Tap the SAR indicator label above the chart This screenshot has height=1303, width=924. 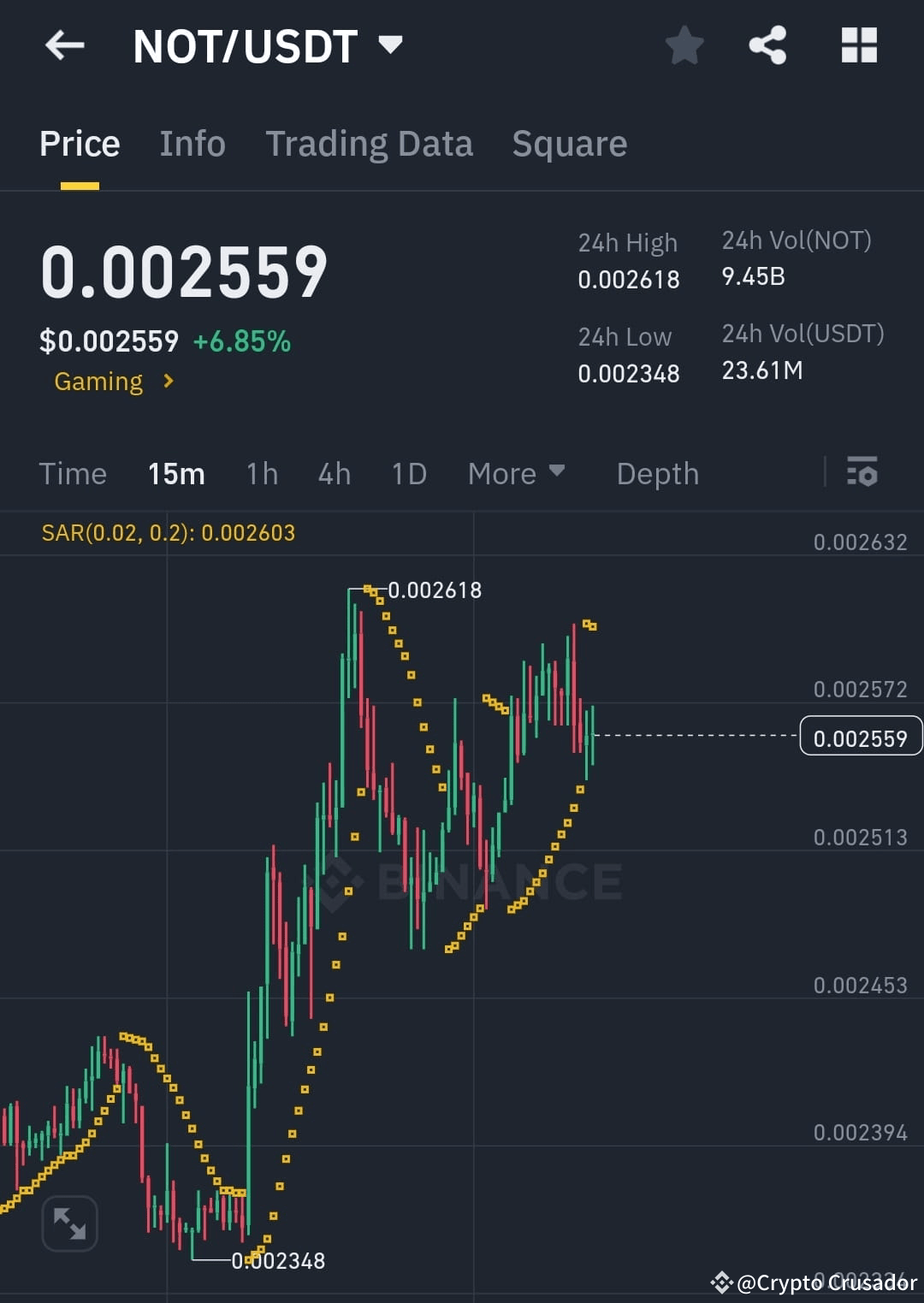pos(167,532)
